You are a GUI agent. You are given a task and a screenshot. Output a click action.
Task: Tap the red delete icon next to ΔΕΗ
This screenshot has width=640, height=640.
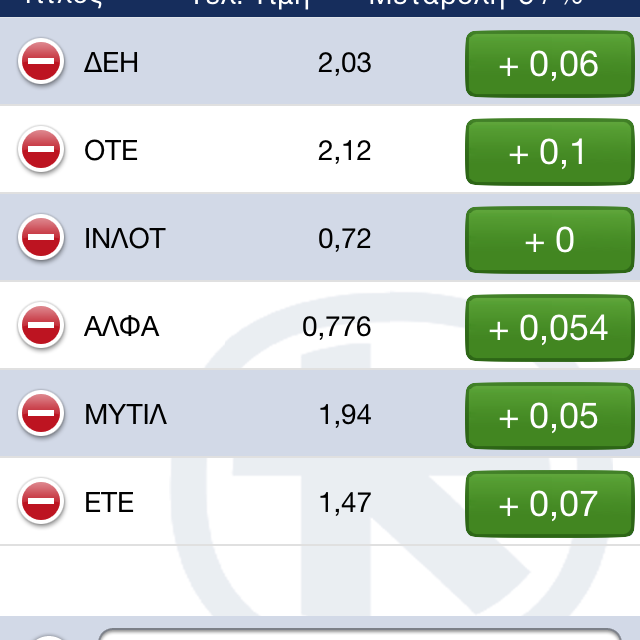tap(41, 63)
